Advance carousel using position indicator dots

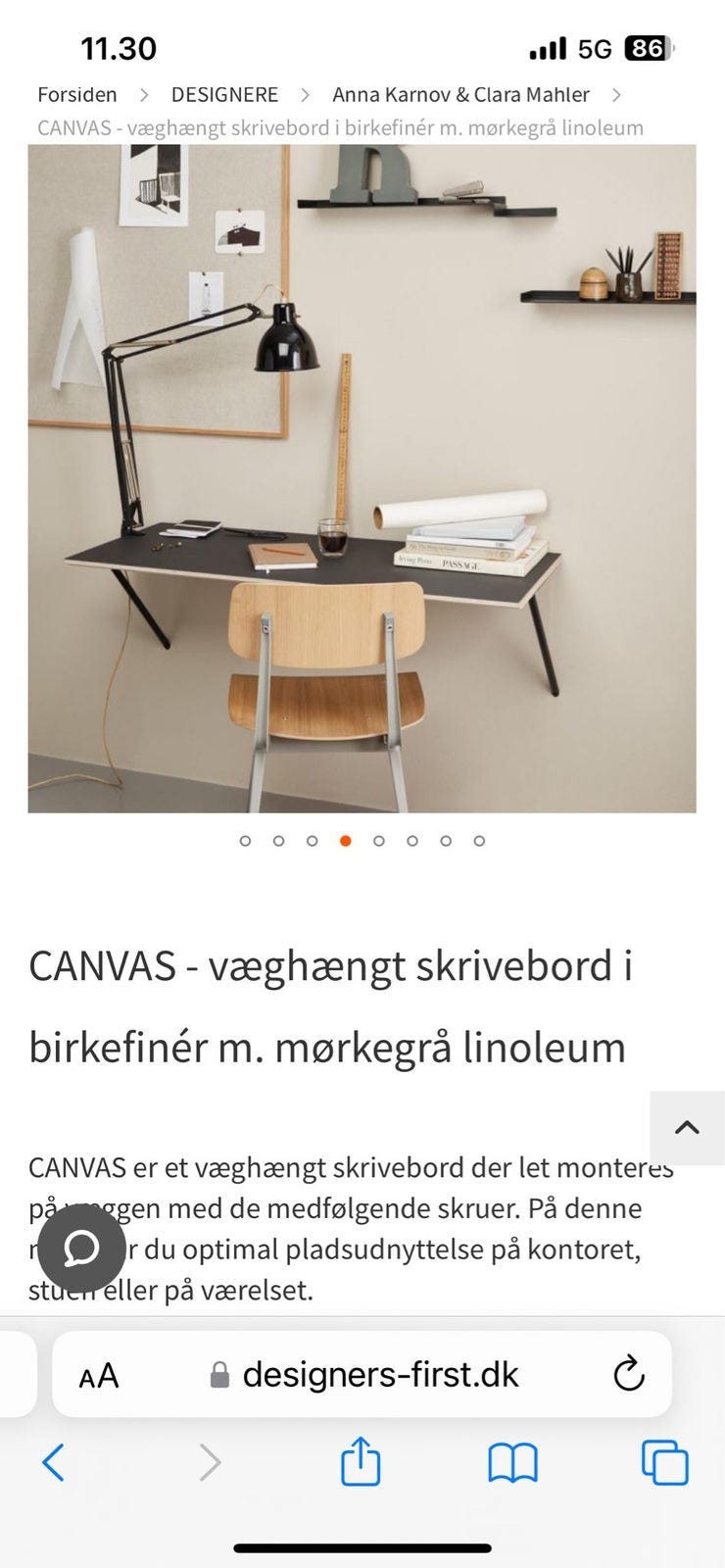pos(411,840)
